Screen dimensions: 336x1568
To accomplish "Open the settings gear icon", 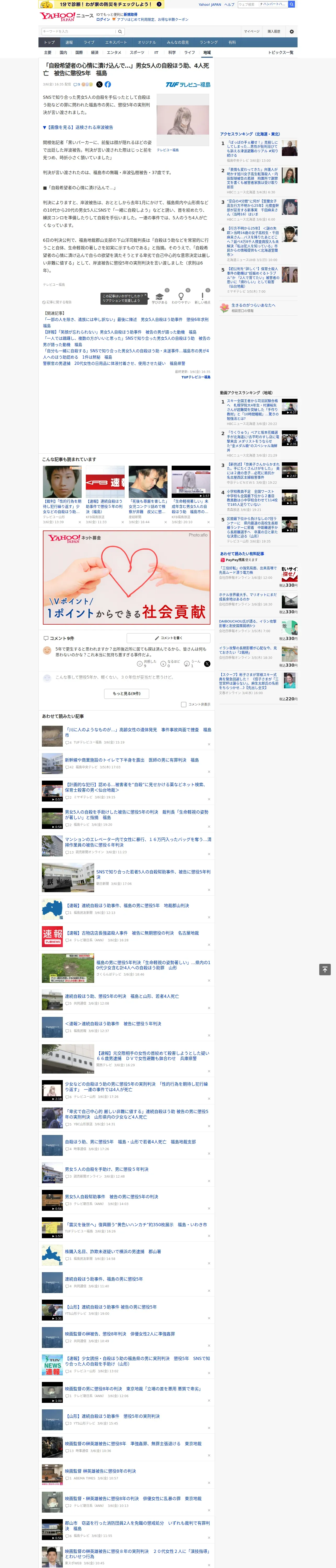I will pos(292,32).
